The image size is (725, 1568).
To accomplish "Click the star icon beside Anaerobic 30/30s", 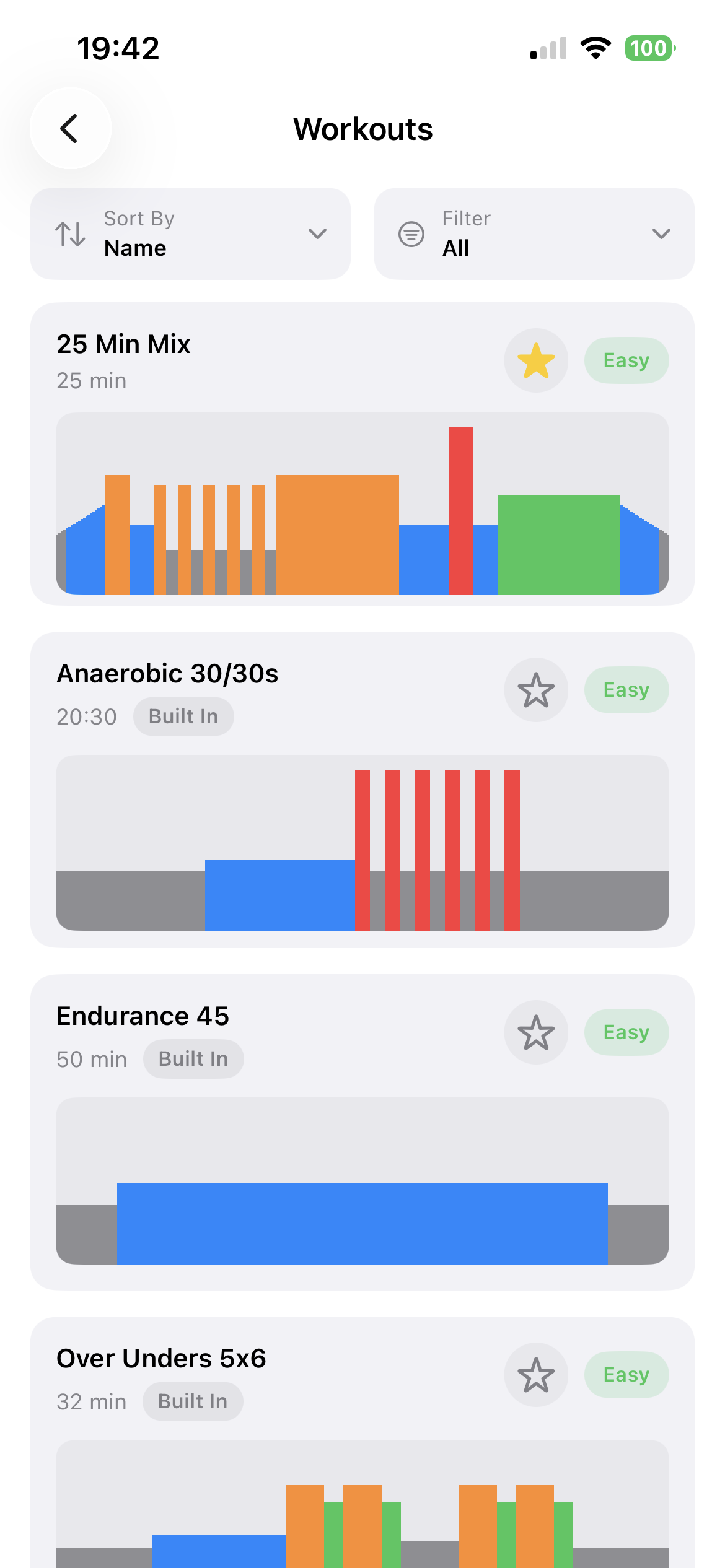I will (535, 689).
